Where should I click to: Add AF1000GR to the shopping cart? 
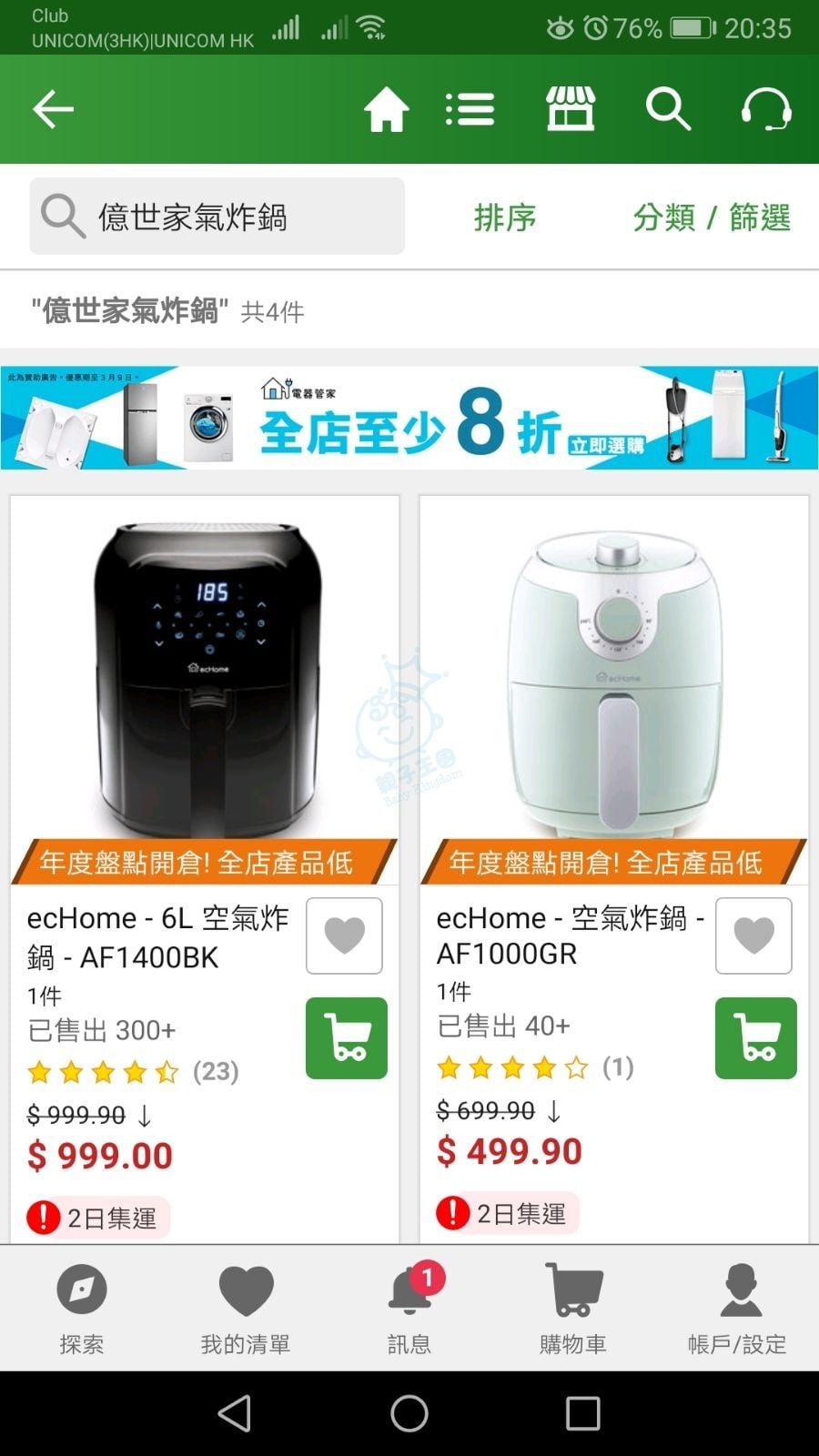[755, 1038]
